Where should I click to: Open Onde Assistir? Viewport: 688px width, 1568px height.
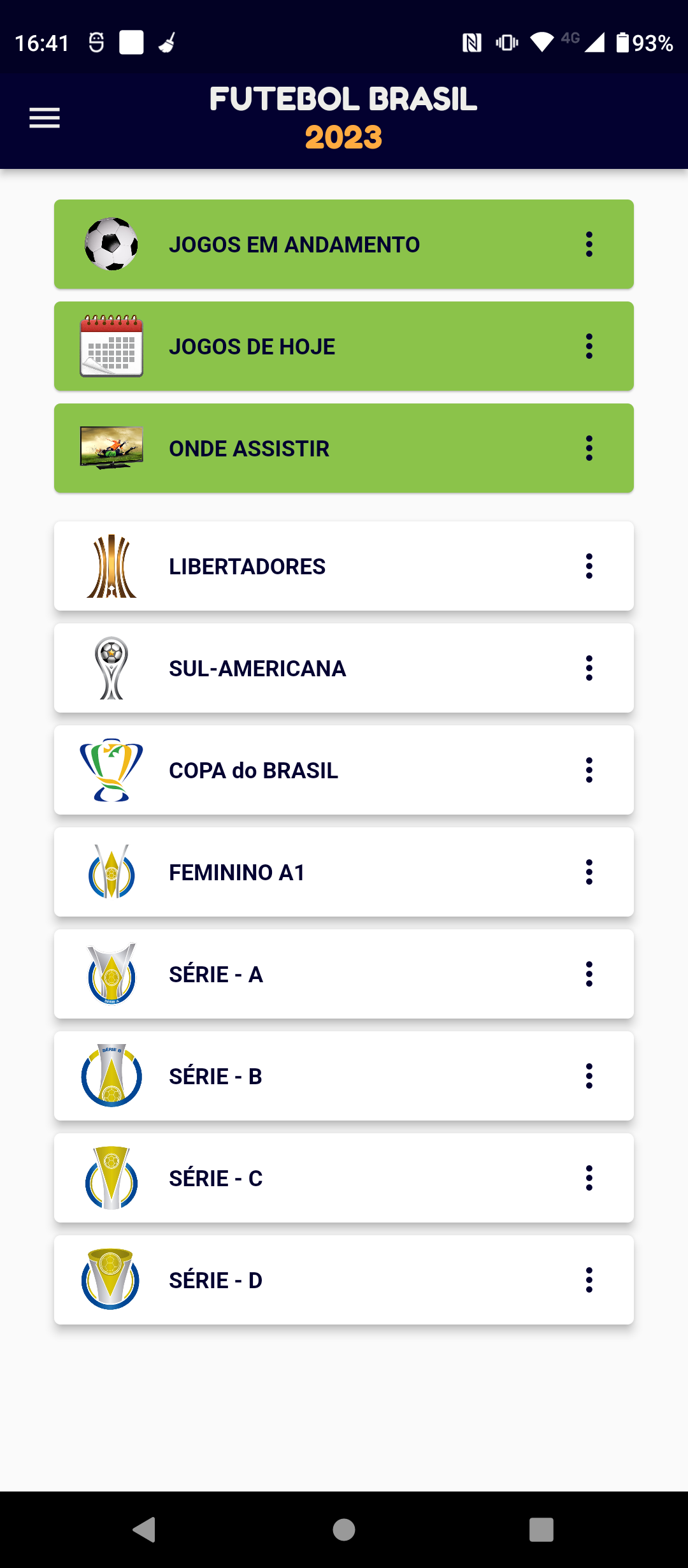tap(344, 448)
